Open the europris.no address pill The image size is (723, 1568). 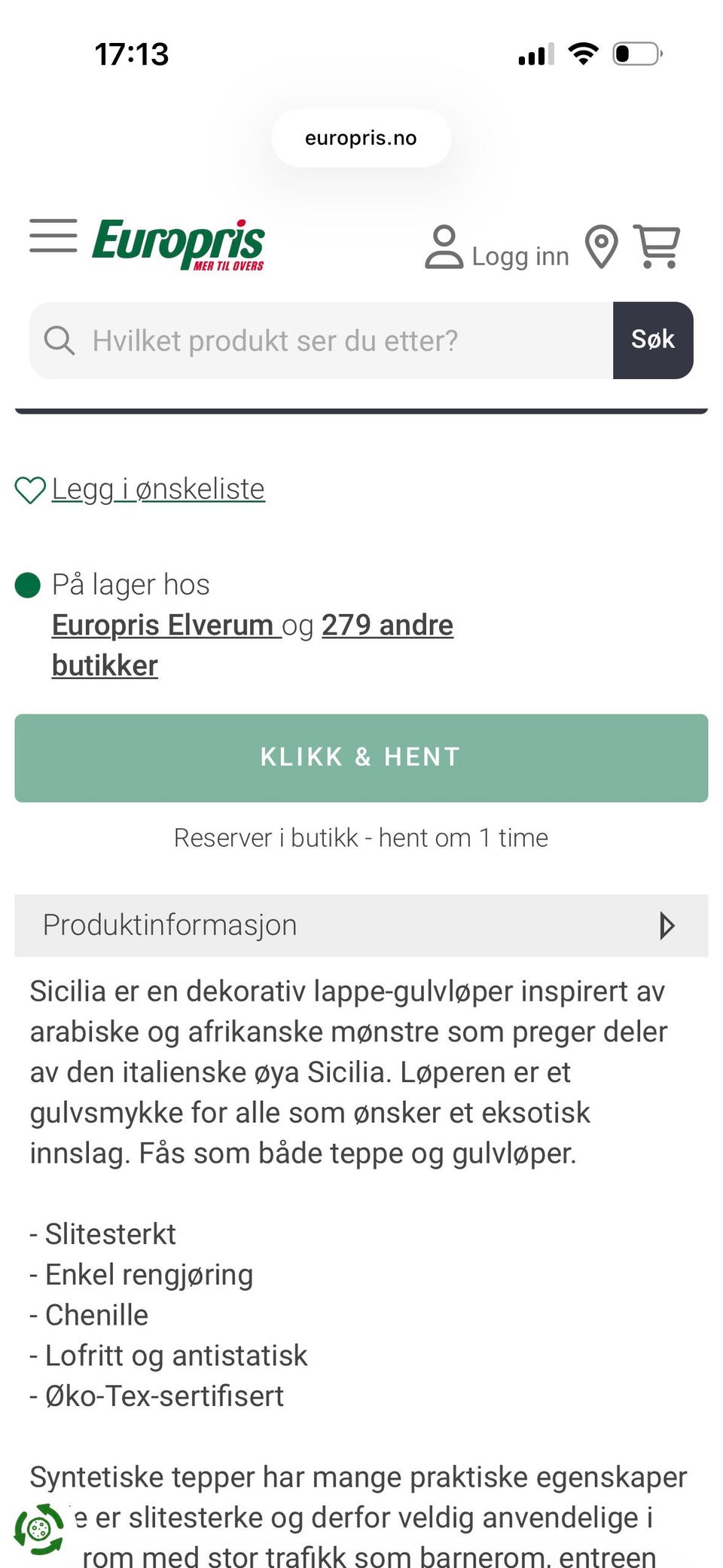pyautogui.click(x=361, y=137)
